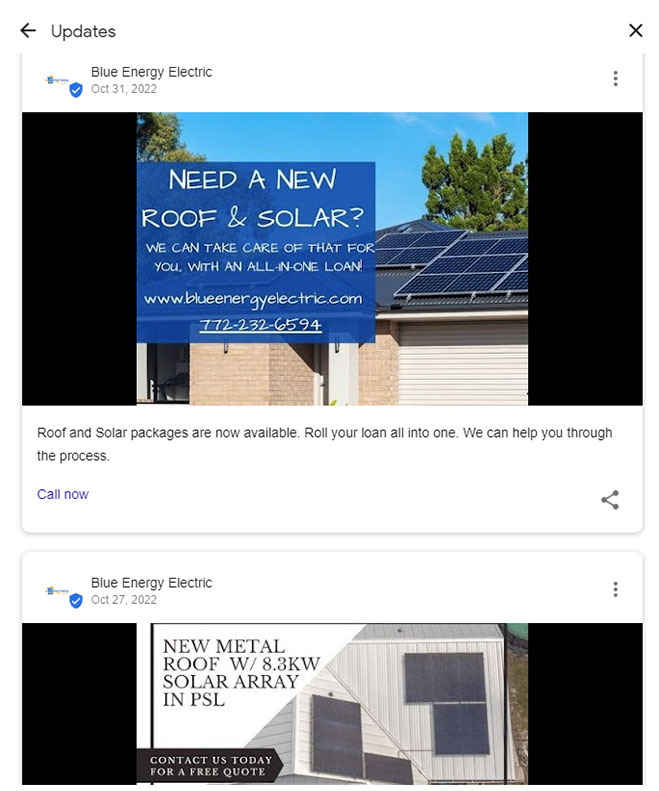Open overflow menu on Oct 31 post
659x791 pixels.
pos(615,79)
